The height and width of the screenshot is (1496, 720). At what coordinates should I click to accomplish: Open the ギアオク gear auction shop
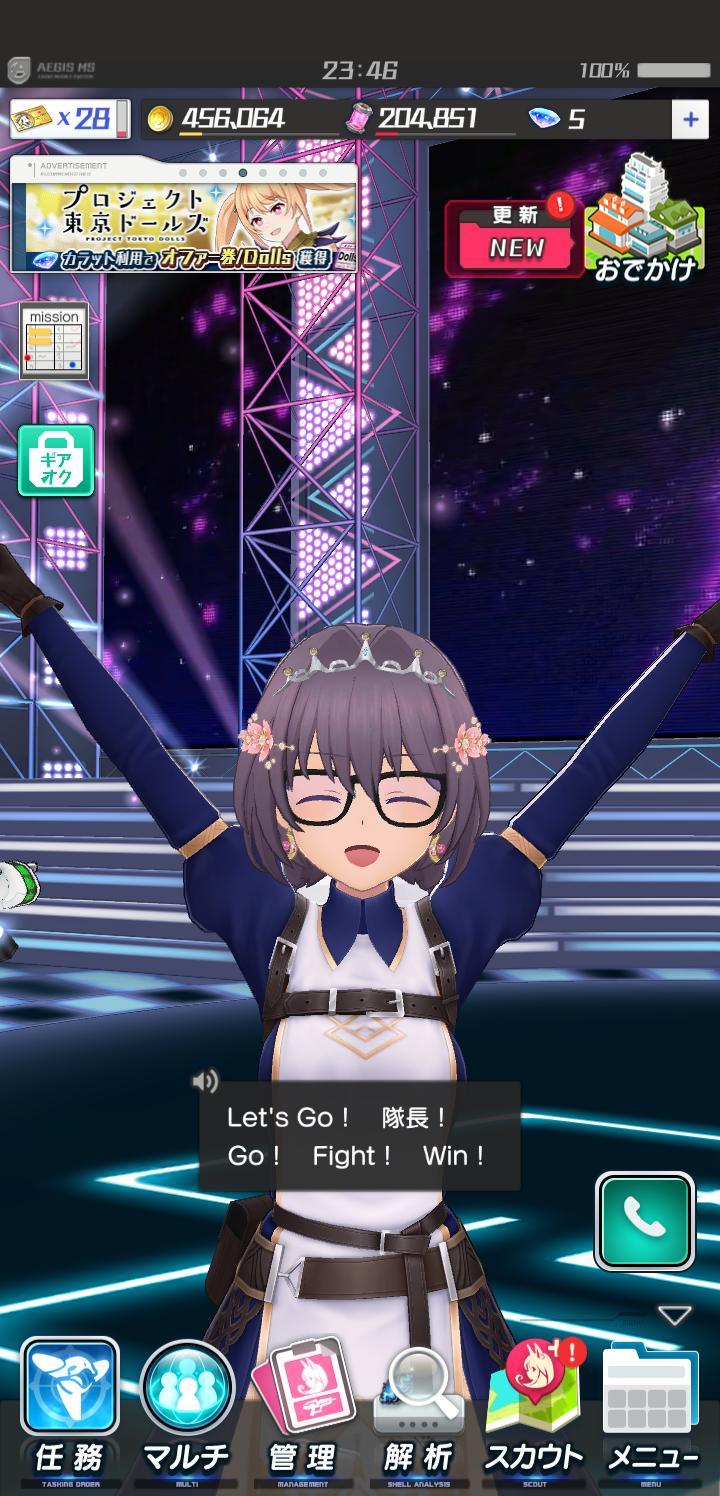(x=56, y=461)
